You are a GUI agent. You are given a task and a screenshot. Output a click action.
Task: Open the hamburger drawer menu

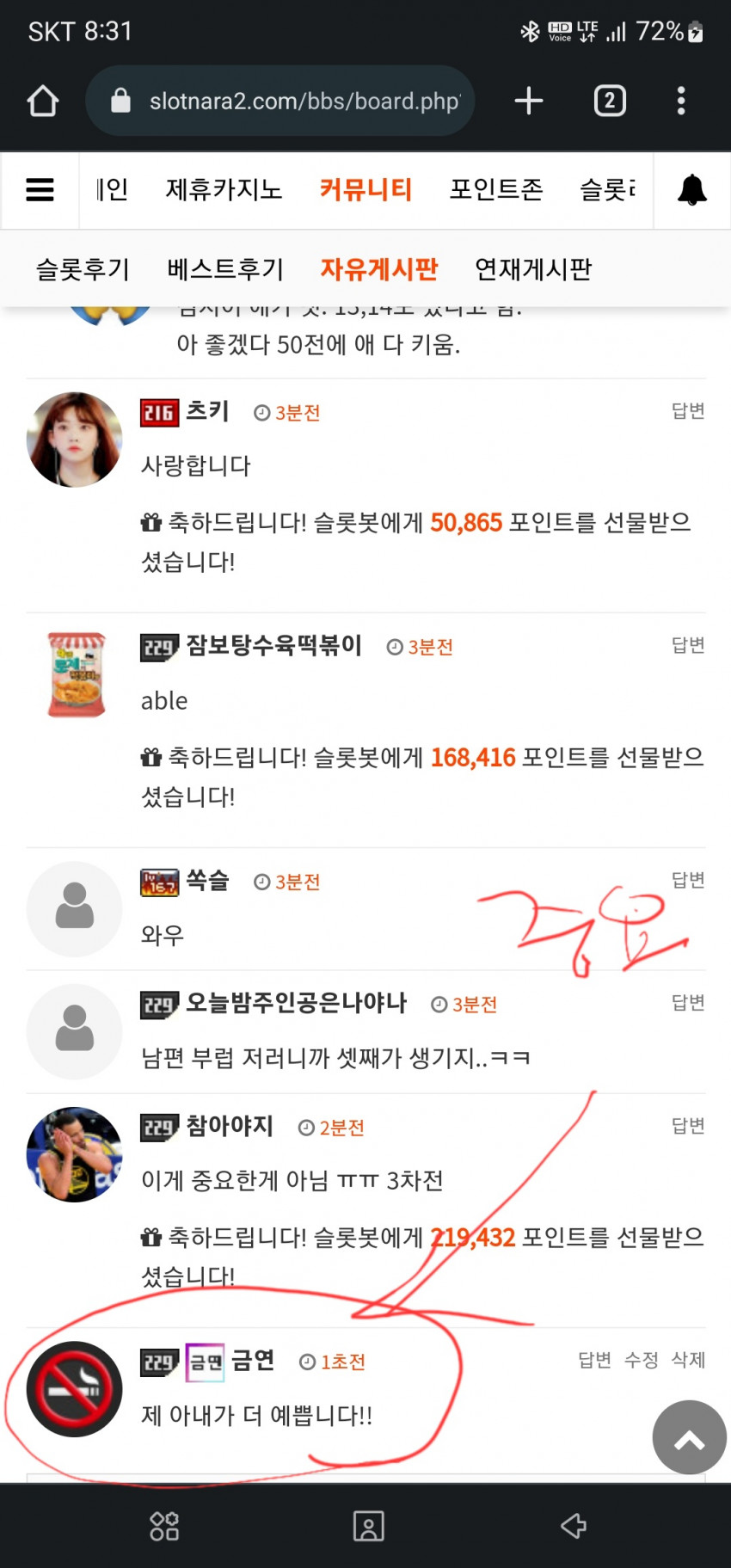[40, 190]
